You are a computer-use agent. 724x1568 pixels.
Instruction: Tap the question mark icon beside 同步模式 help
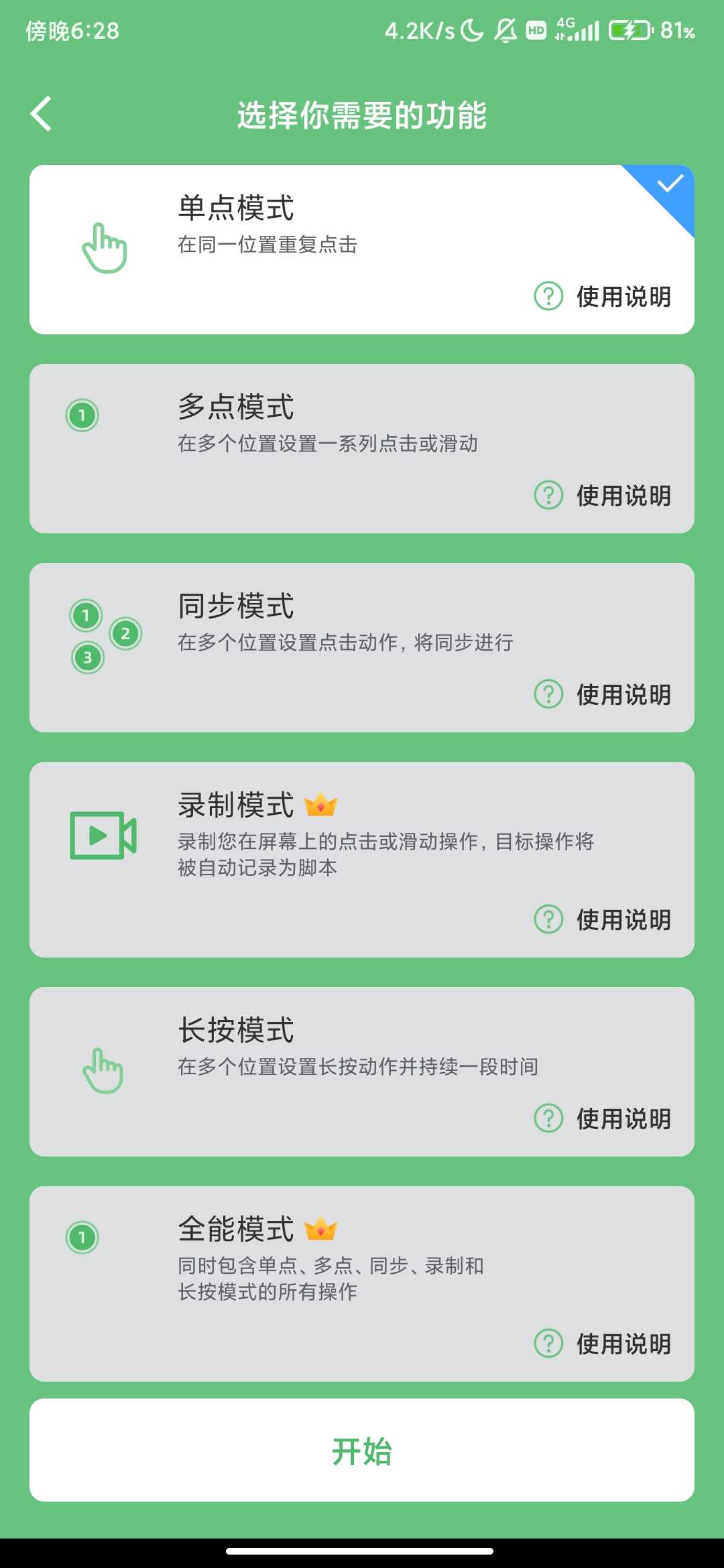click(x=548, y=695)
